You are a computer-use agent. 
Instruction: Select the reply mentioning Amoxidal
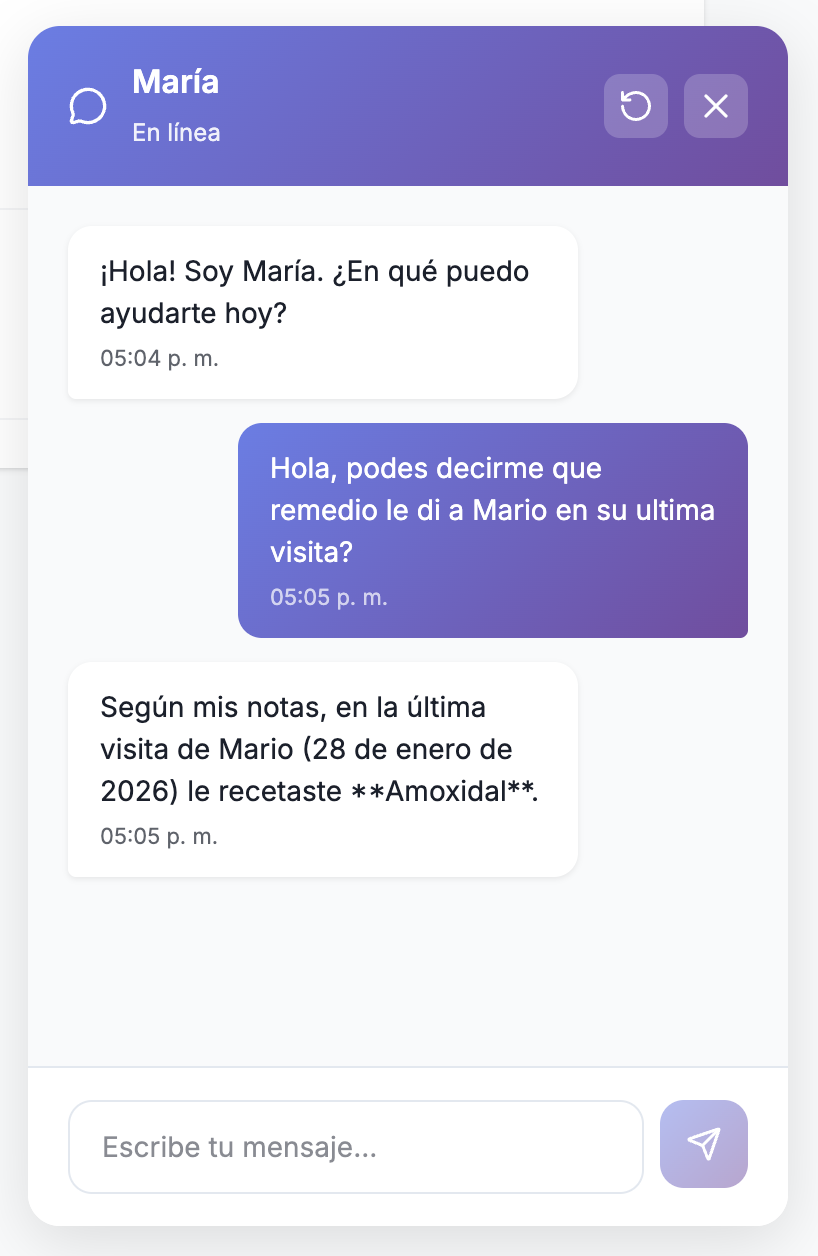point(322,769)
